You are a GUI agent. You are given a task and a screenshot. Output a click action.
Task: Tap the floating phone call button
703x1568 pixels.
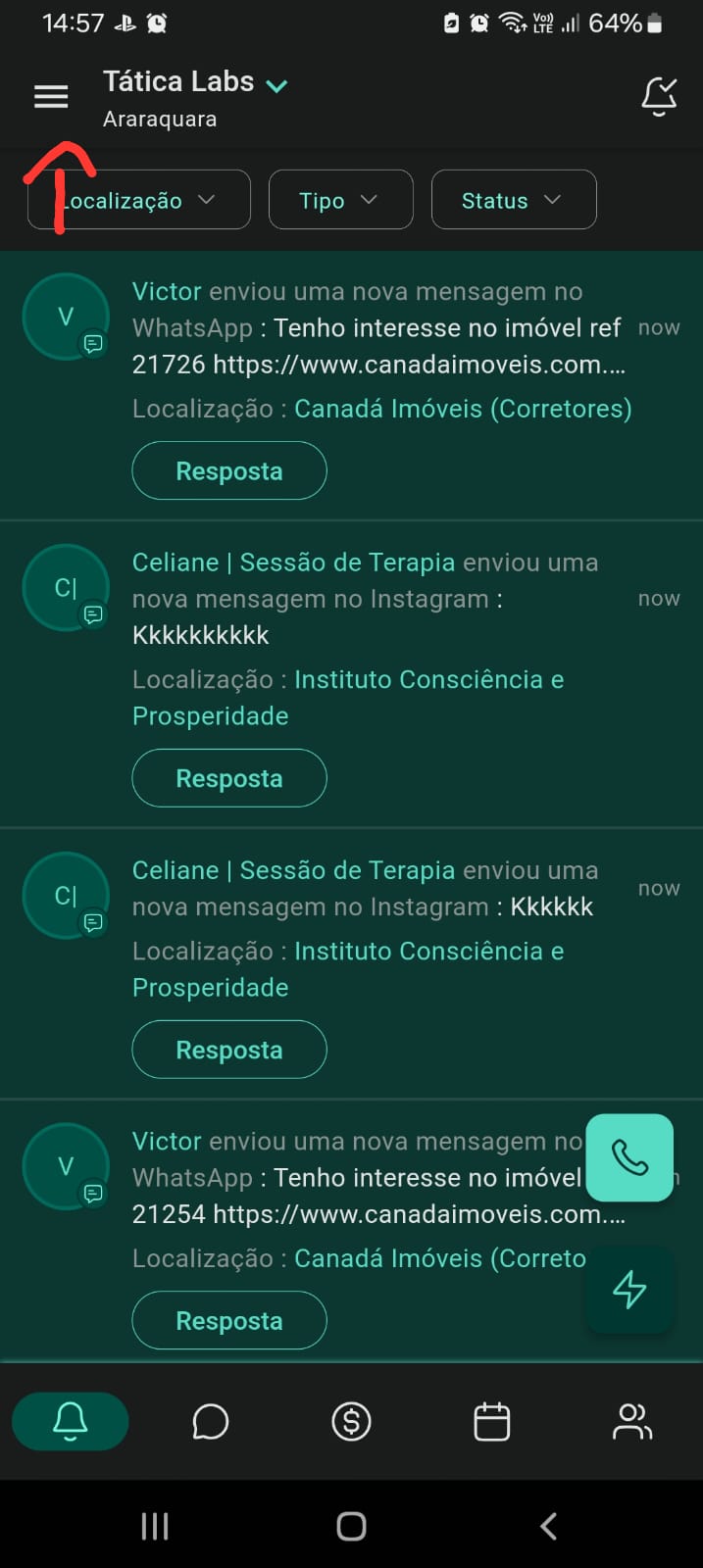(x=629, y=1157)
